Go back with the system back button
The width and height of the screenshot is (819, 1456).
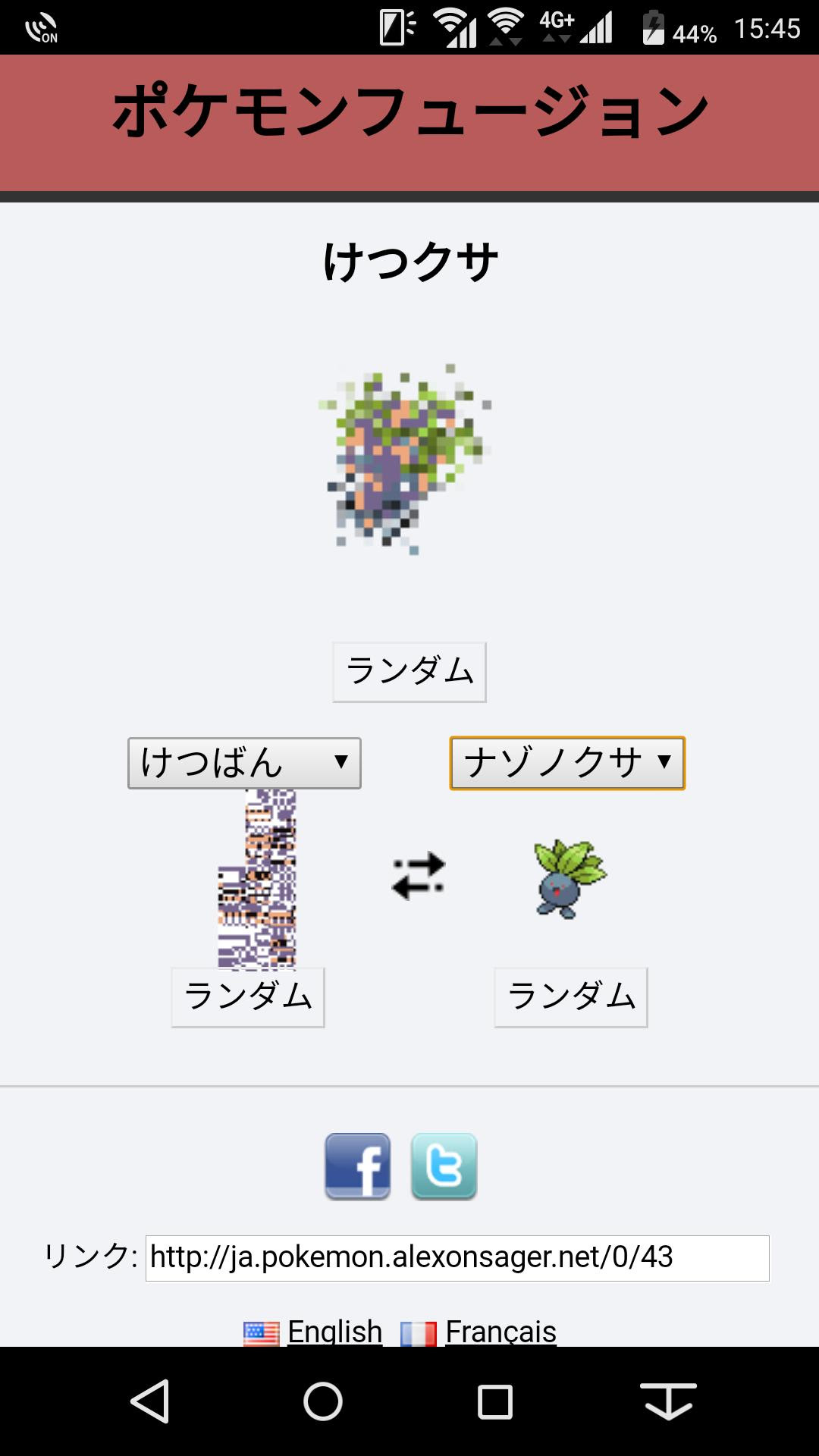click(x=150, y=1401)
